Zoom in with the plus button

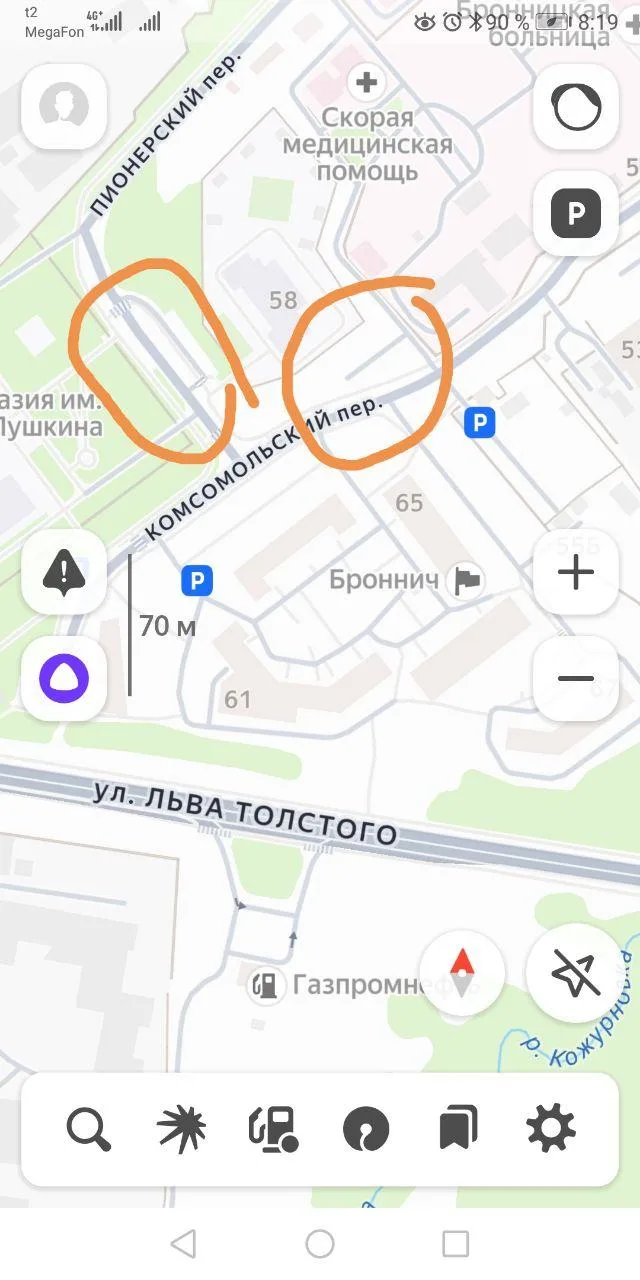coord(576,572)
